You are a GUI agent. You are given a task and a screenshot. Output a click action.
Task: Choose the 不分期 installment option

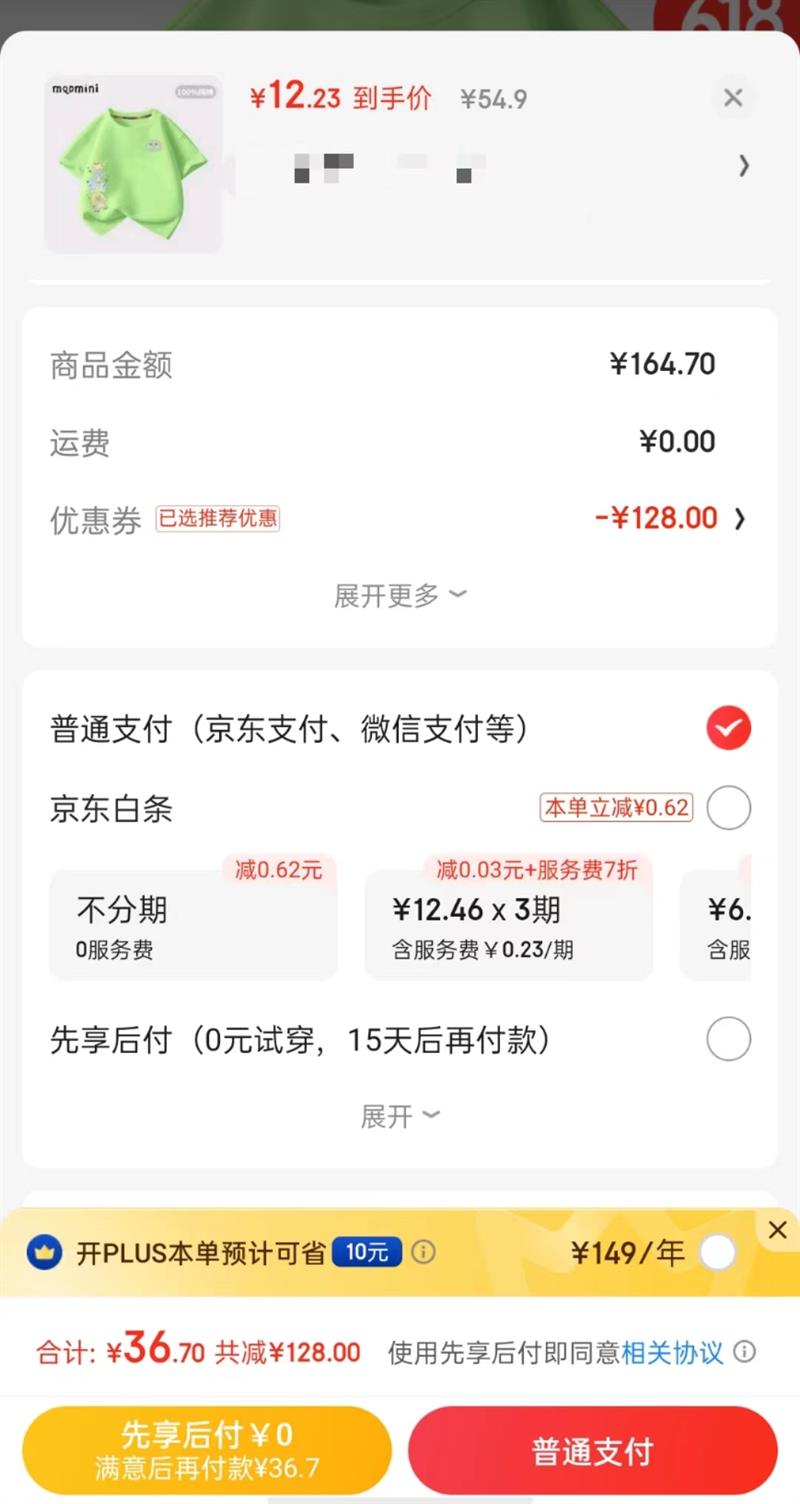click(193, 924)
